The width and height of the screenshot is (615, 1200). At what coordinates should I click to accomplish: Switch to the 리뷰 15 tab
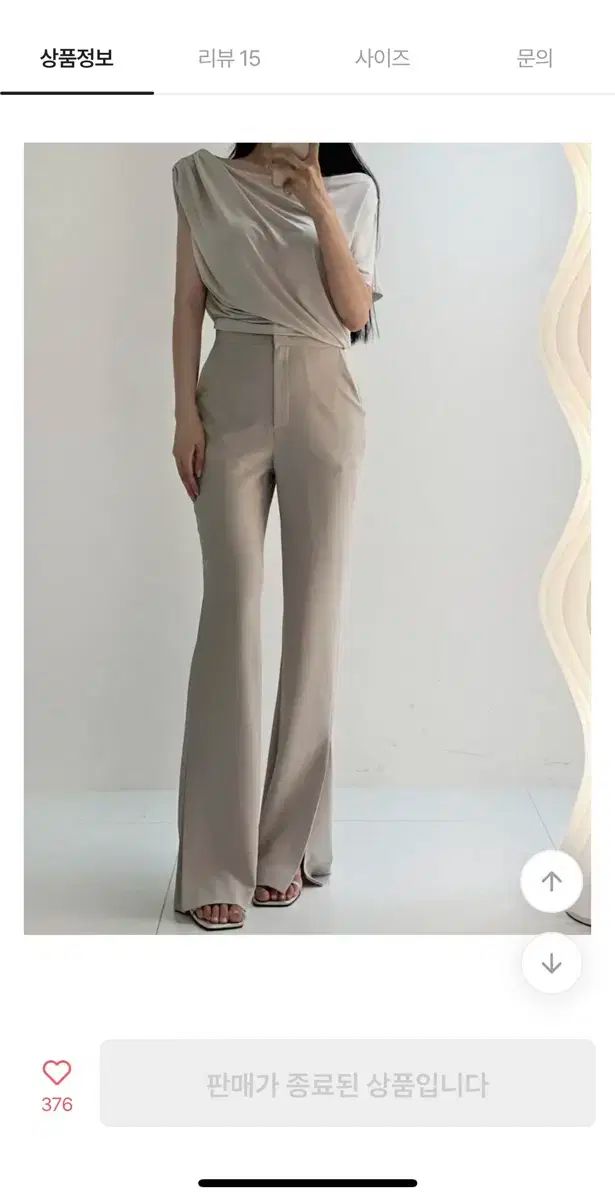click(229, 58)
